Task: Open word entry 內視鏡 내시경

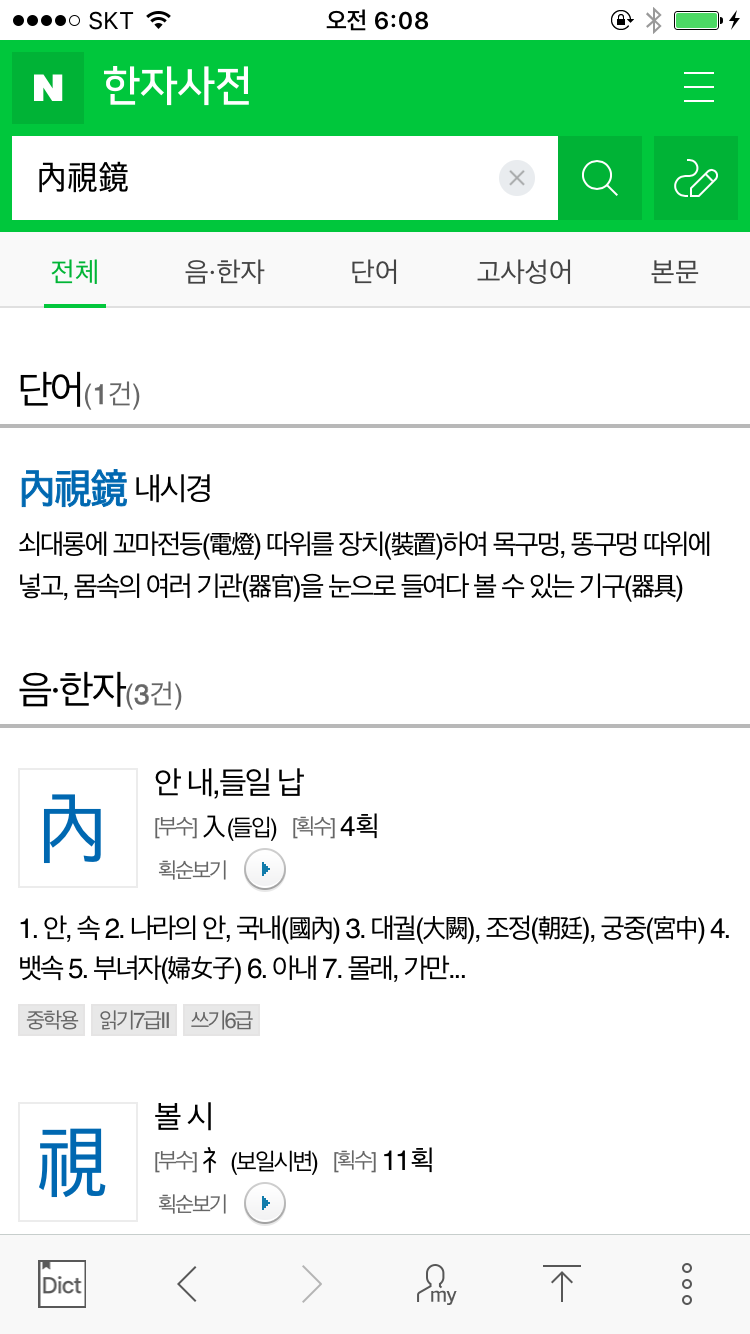Action: (115, 488)
